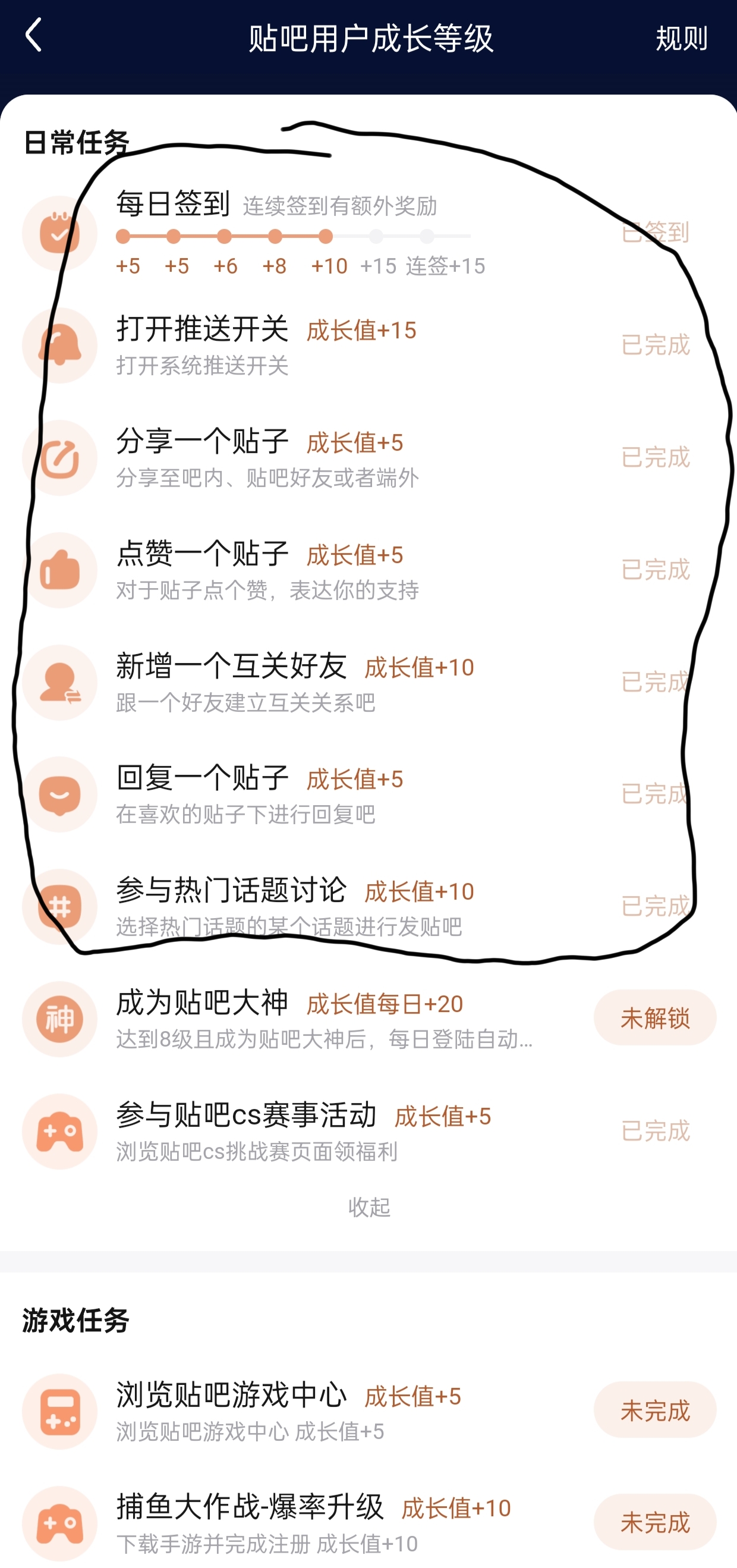
Task: Collapse the daily task list with 收起
Action: [369, 1206]
